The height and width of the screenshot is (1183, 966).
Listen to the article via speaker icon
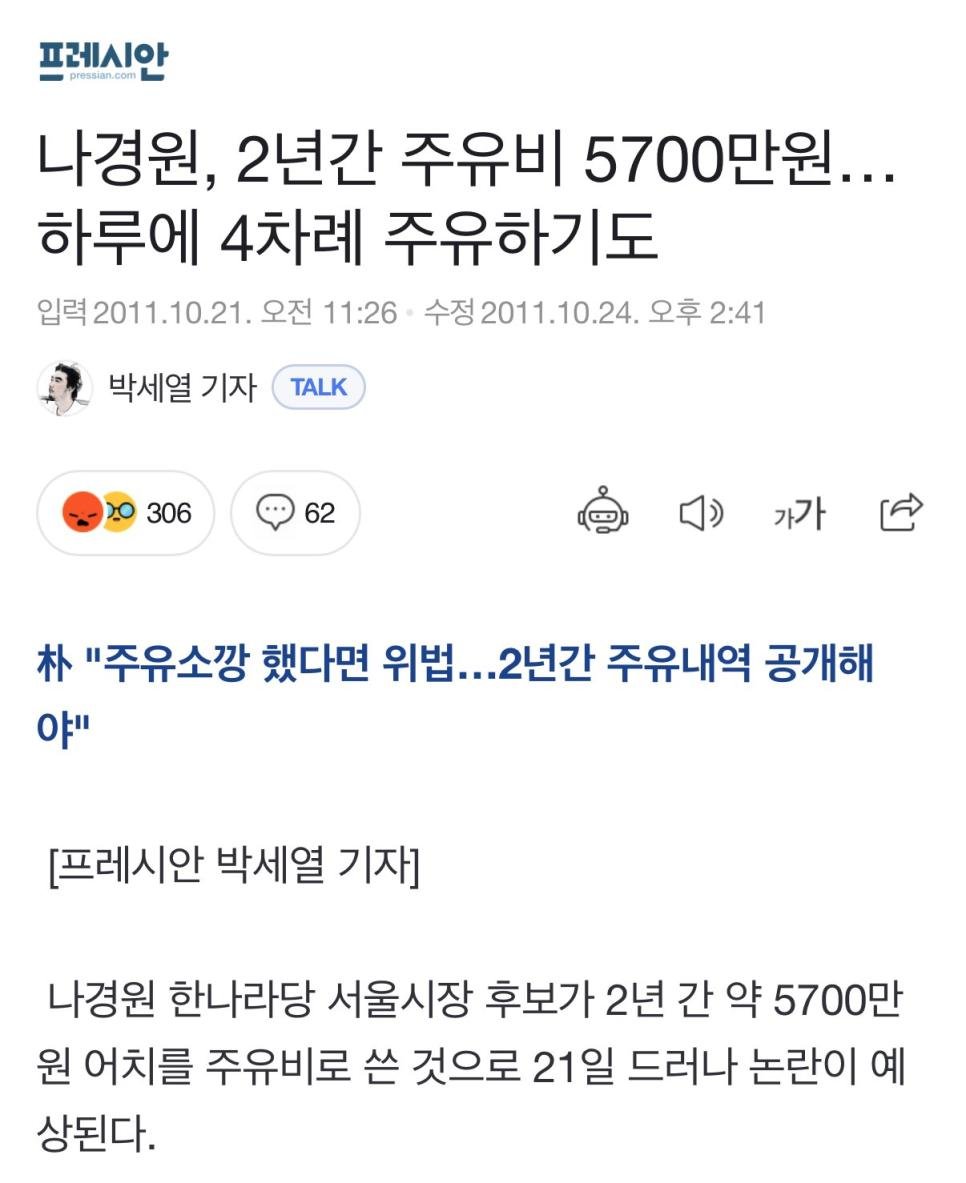[701, 513]
